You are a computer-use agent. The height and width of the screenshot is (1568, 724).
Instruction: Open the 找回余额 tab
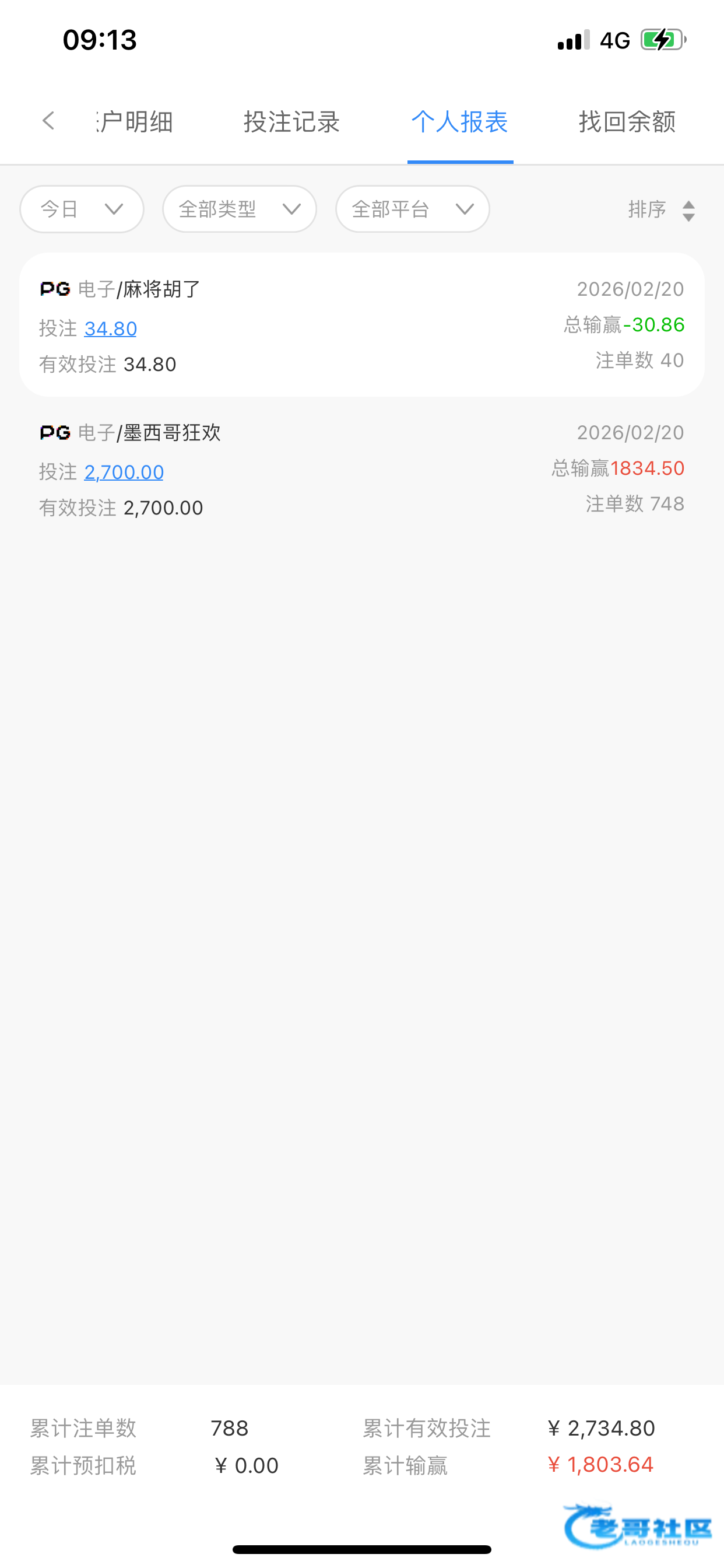(627, 122)
